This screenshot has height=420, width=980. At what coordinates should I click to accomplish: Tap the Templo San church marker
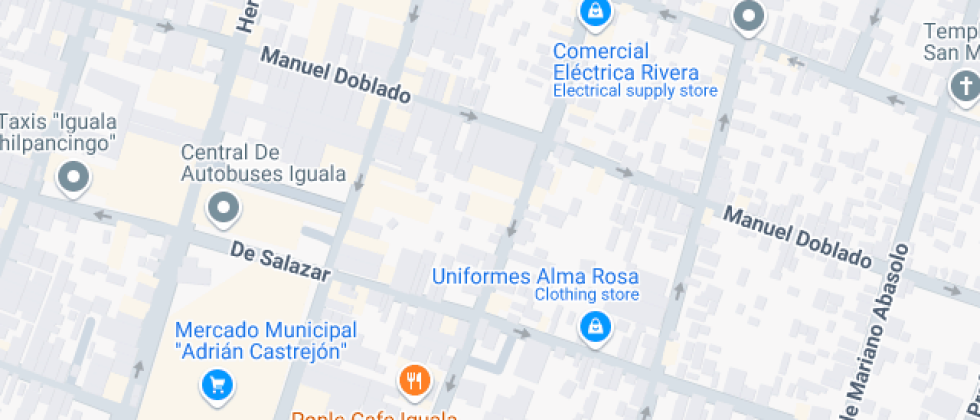click(964, 89)
